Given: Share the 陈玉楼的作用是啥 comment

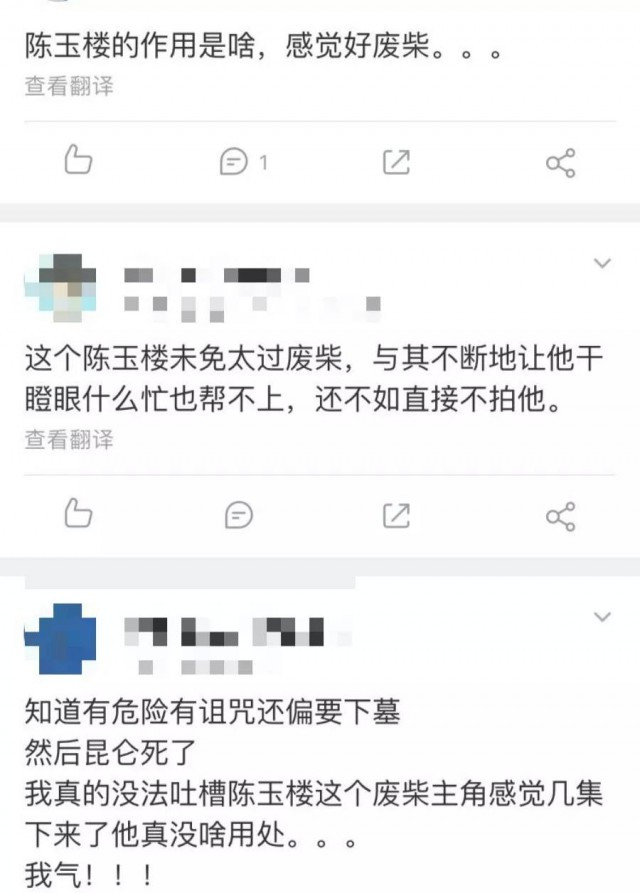Looking at the screenshot, I should point(560,162).
